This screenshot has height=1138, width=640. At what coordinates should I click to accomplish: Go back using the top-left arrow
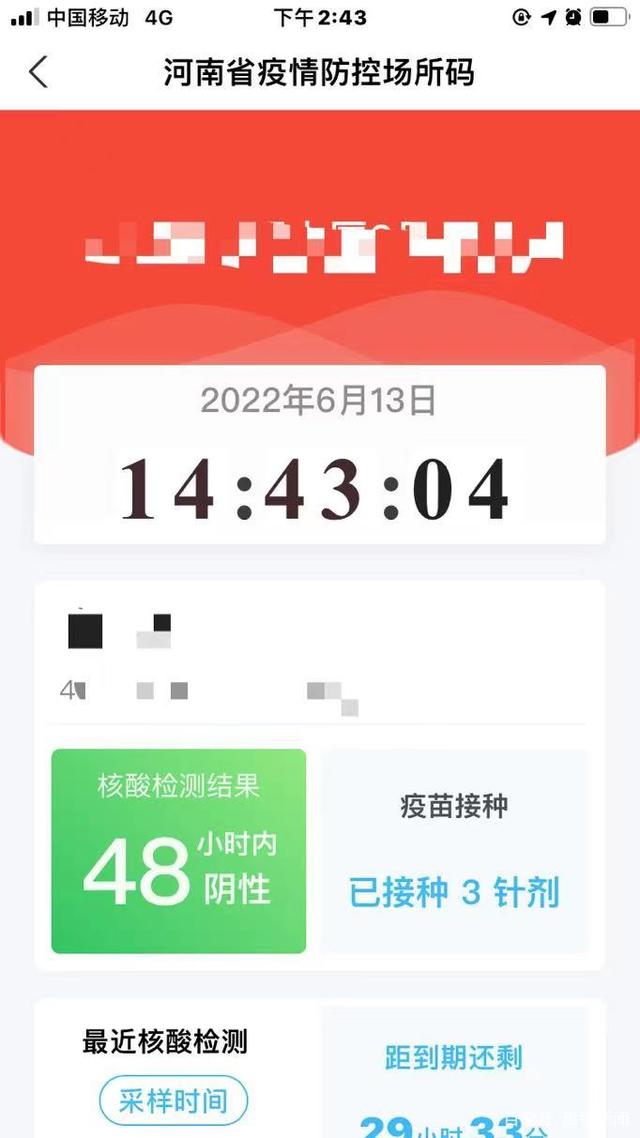pos(38,72)
